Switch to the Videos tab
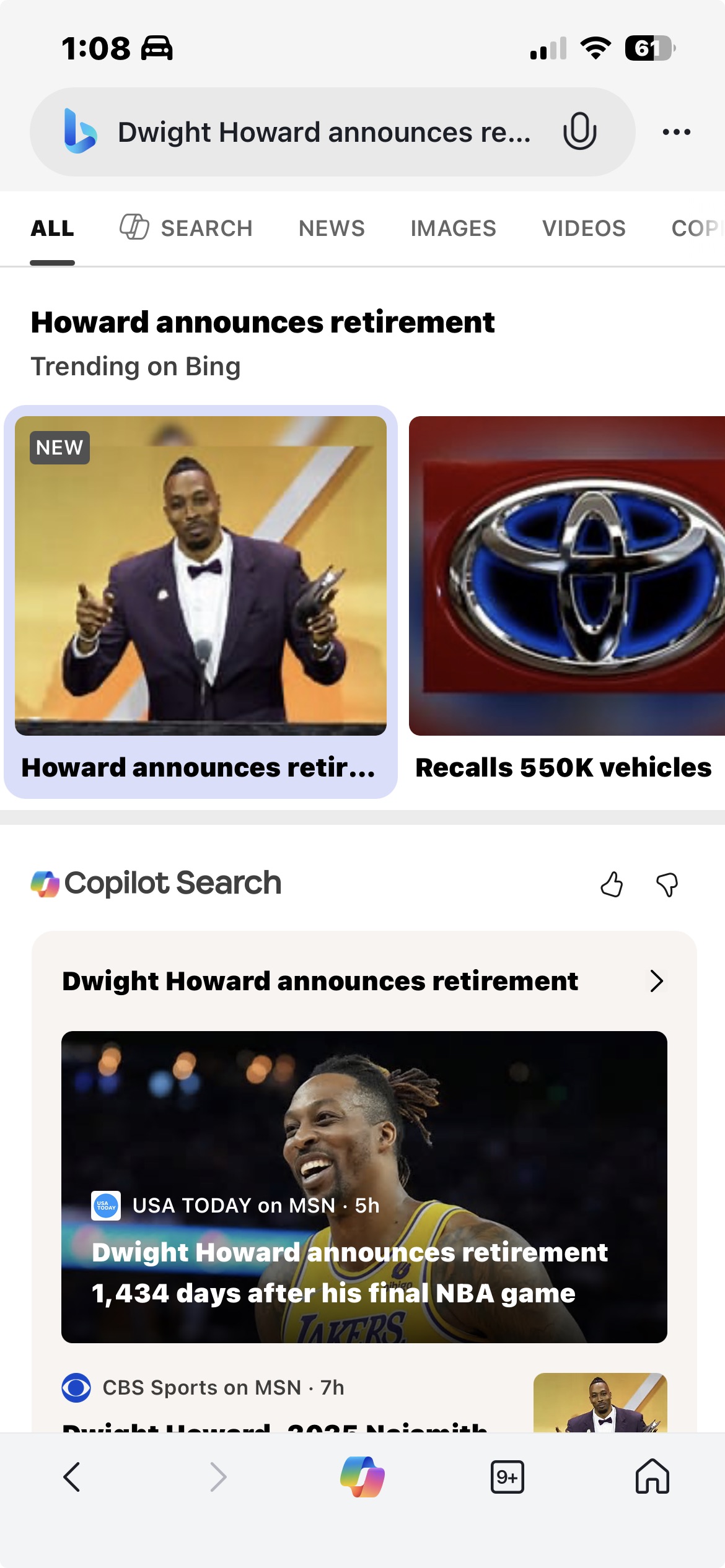The width and height of the screenshot is (725, 1568). (x=584, y=228)
